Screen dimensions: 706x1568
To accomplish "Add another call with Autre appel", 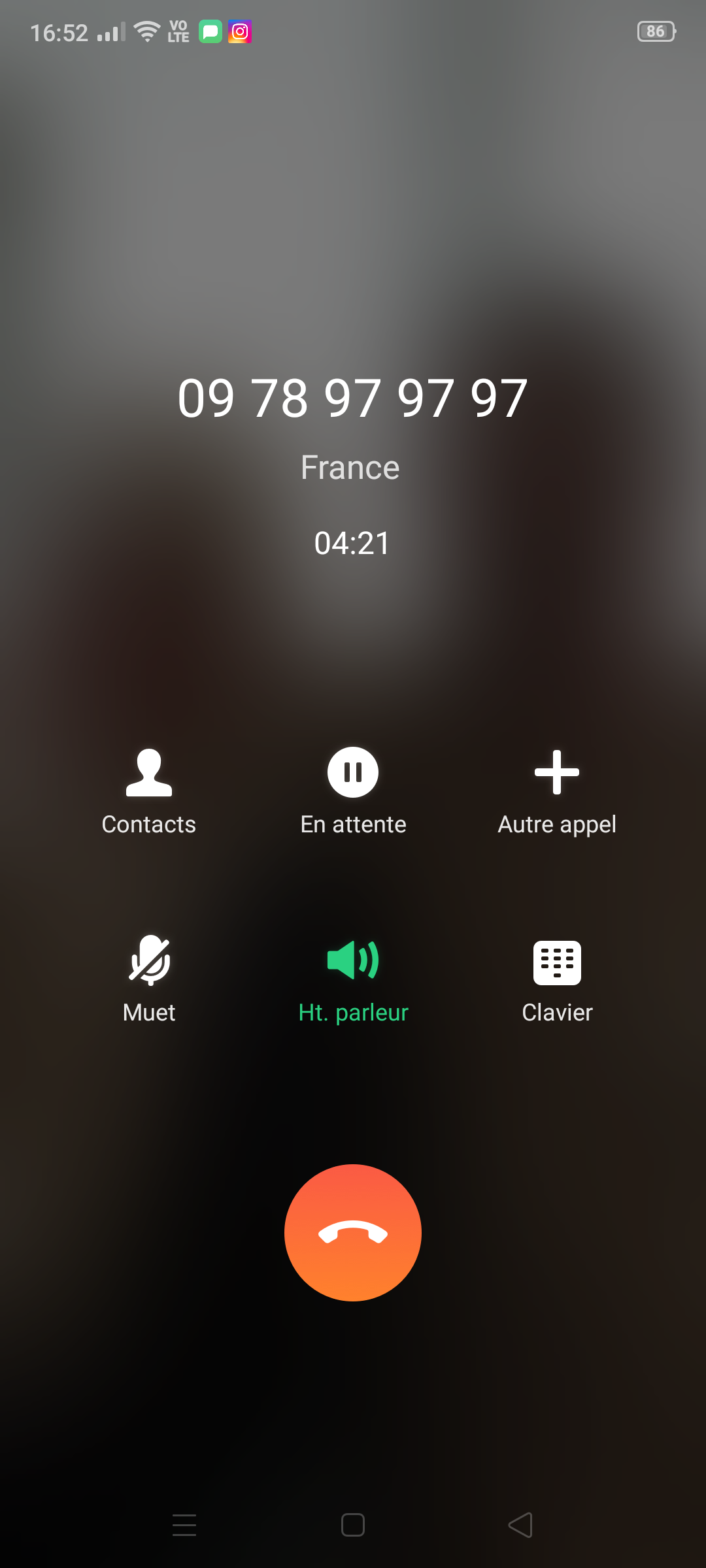I will [557, 791].
